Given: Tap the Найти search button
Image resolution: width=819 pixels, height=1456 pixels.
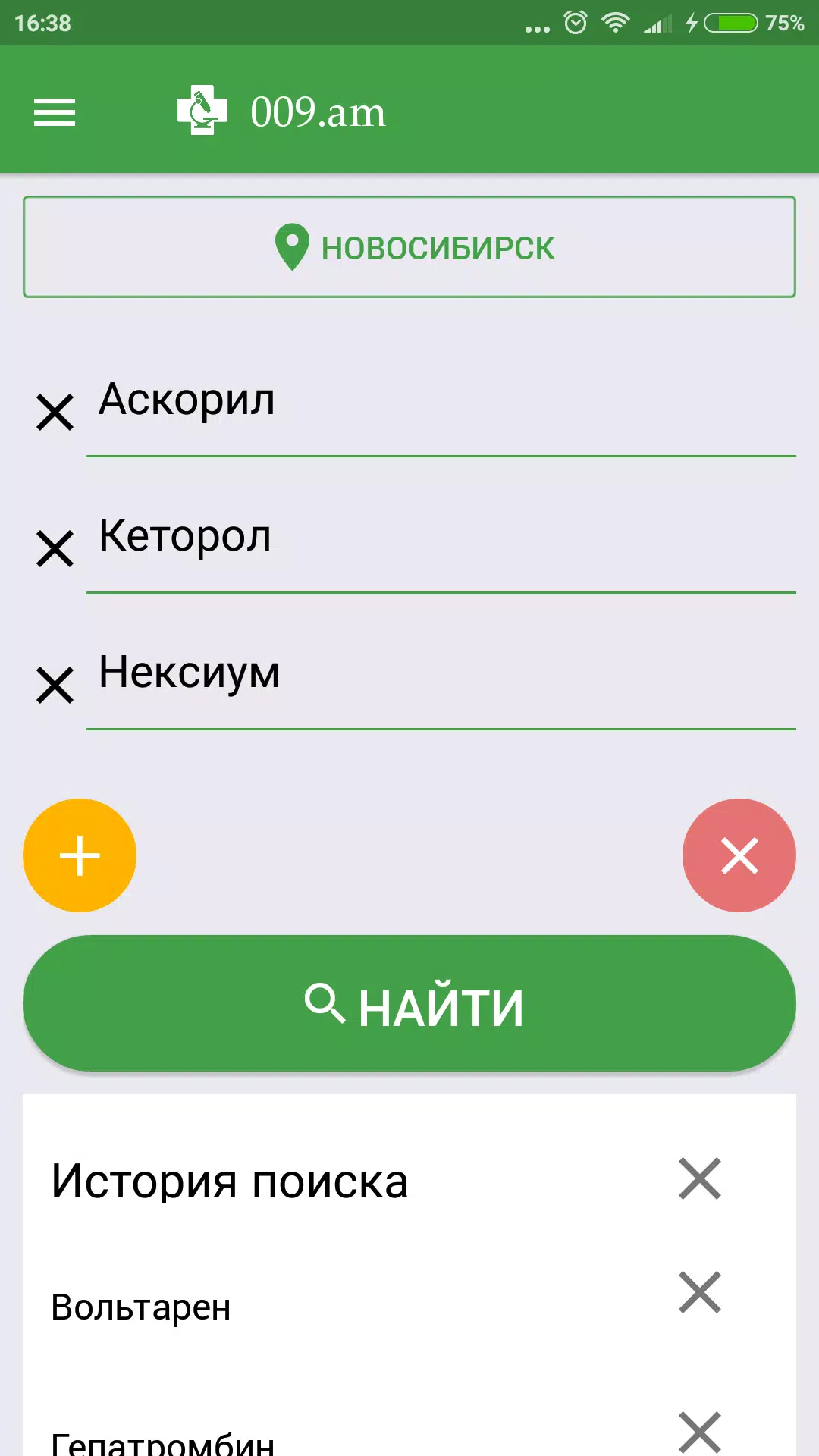Looking at the screenshot, I should pos(409,1004).
